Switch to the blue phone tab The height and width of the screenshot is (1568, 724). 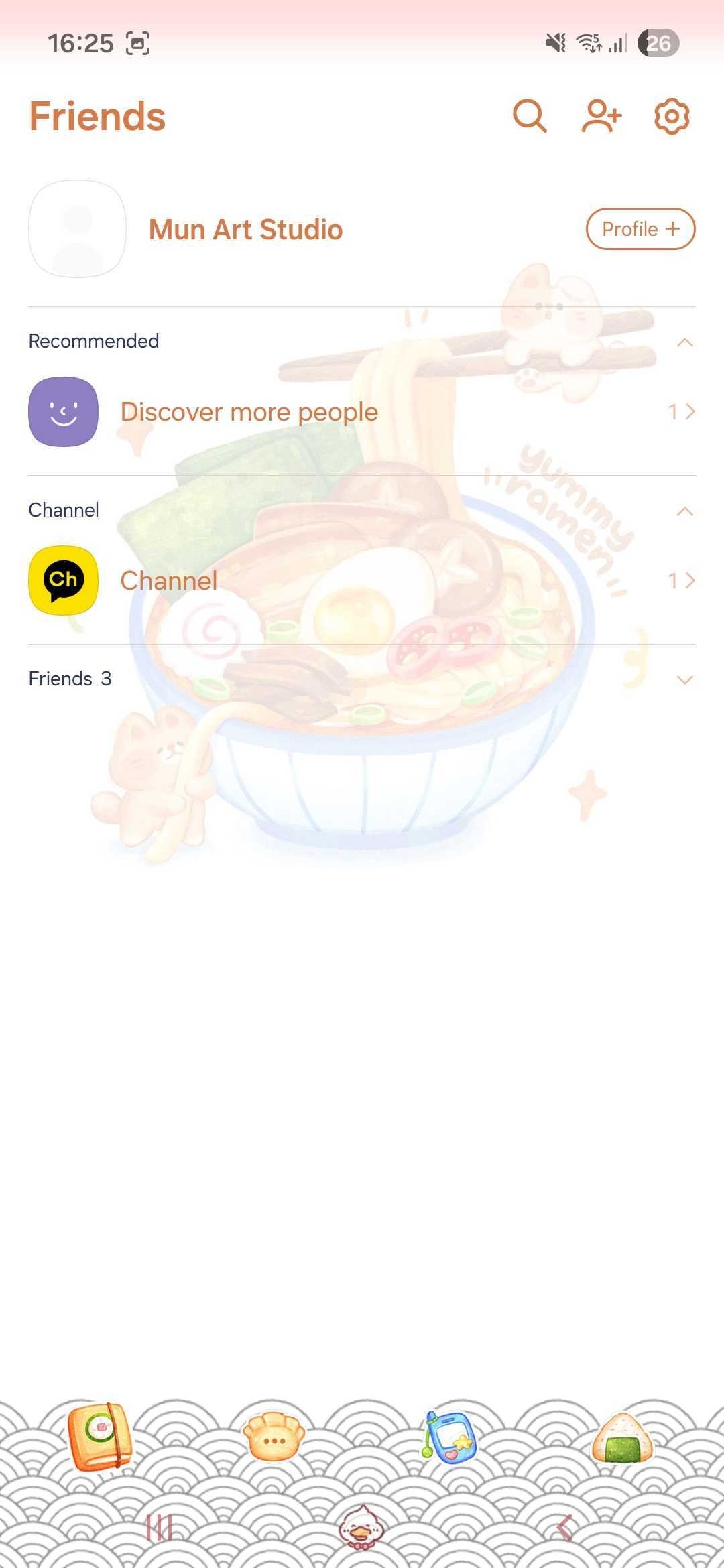tap(450, 1437)
